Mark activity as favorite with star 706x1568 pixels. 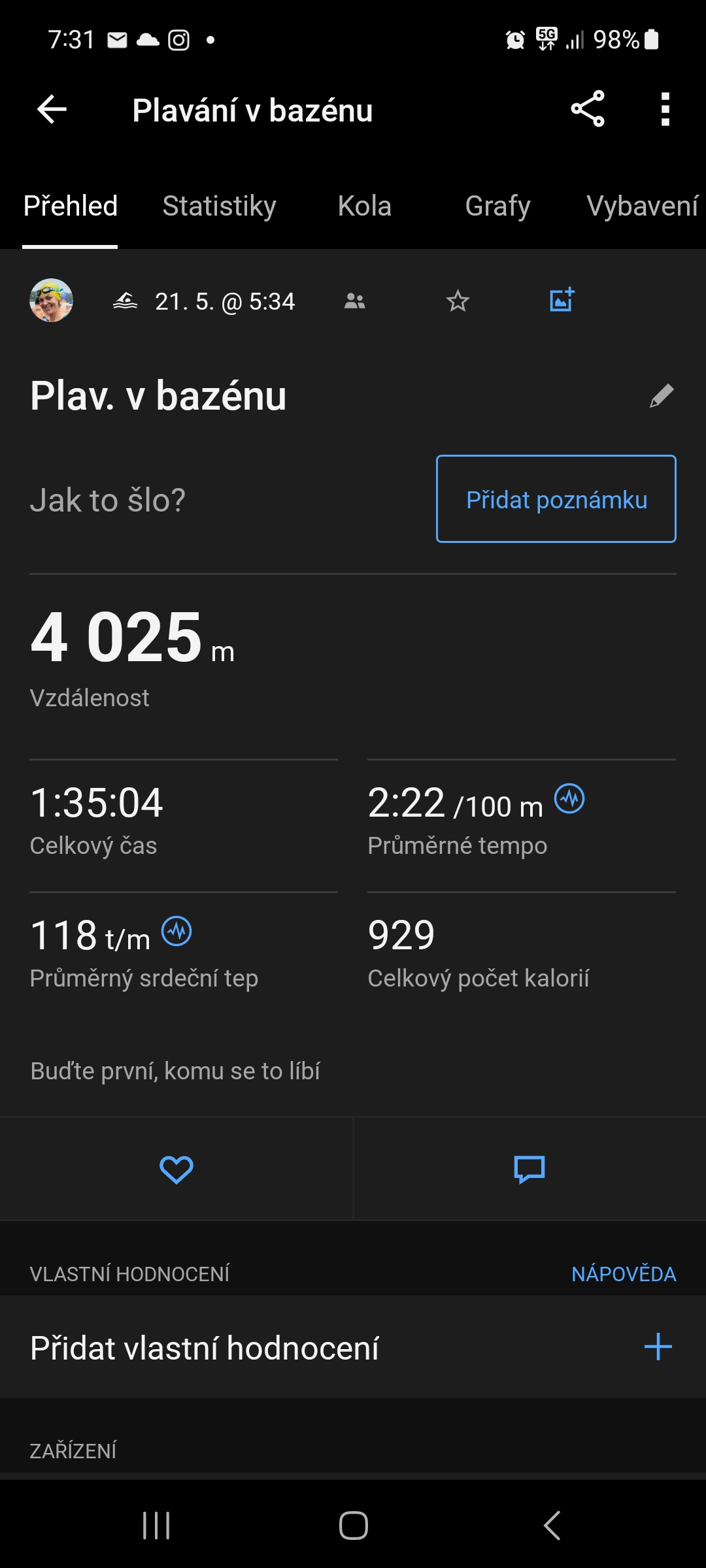(x=458, y=301)
